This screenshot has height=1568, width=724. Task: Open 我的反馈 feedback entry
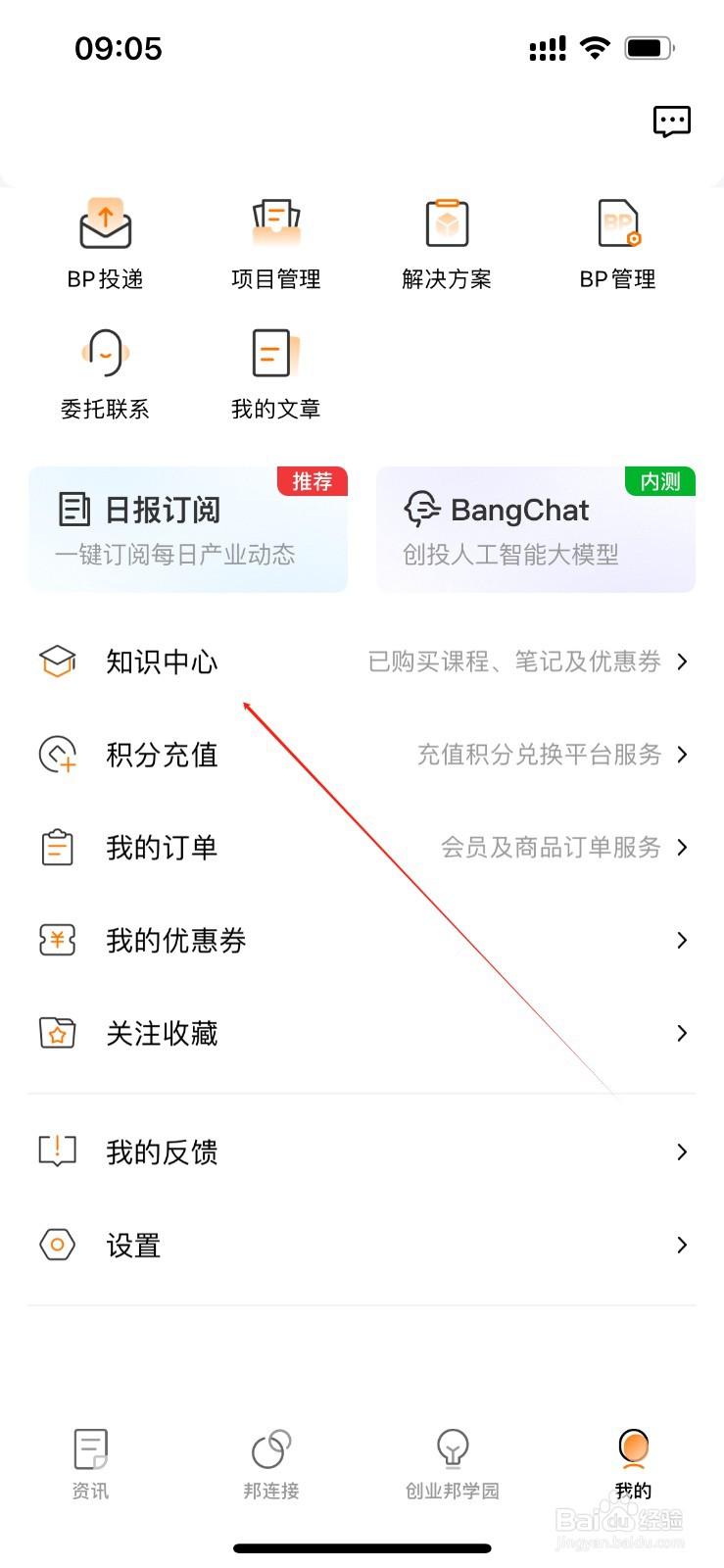(162, 1151)
